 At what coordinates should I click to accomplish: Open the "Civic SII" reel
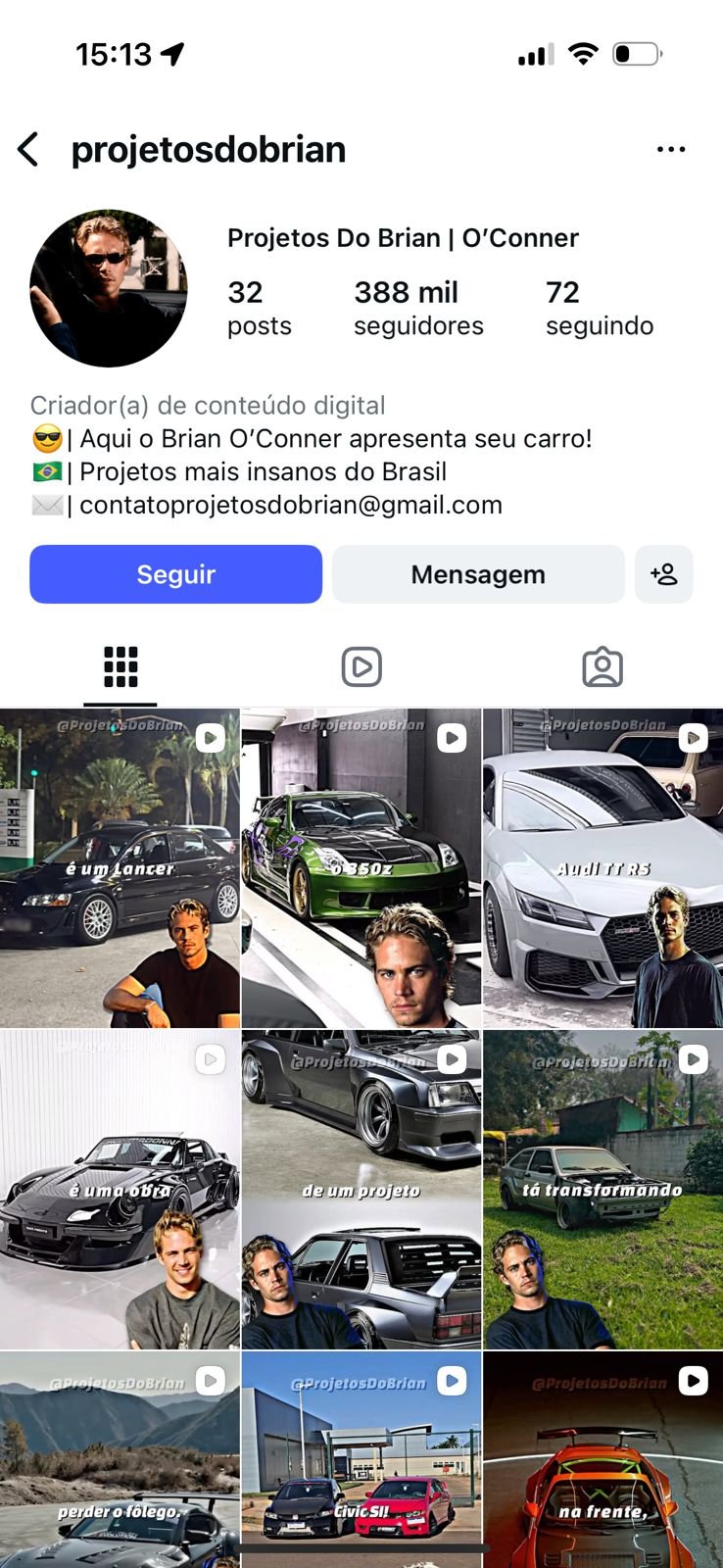[x=361, y=1460]
